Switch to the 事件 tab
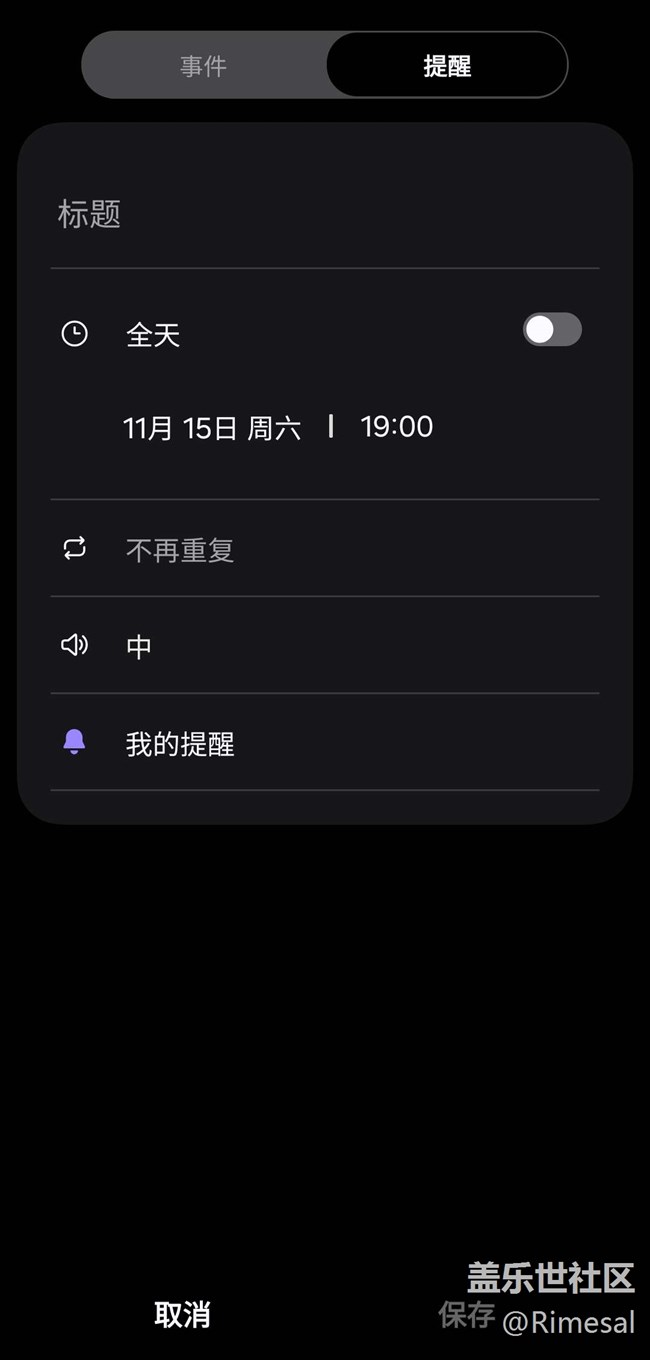The image size is (650, 1360). (204, 66)
